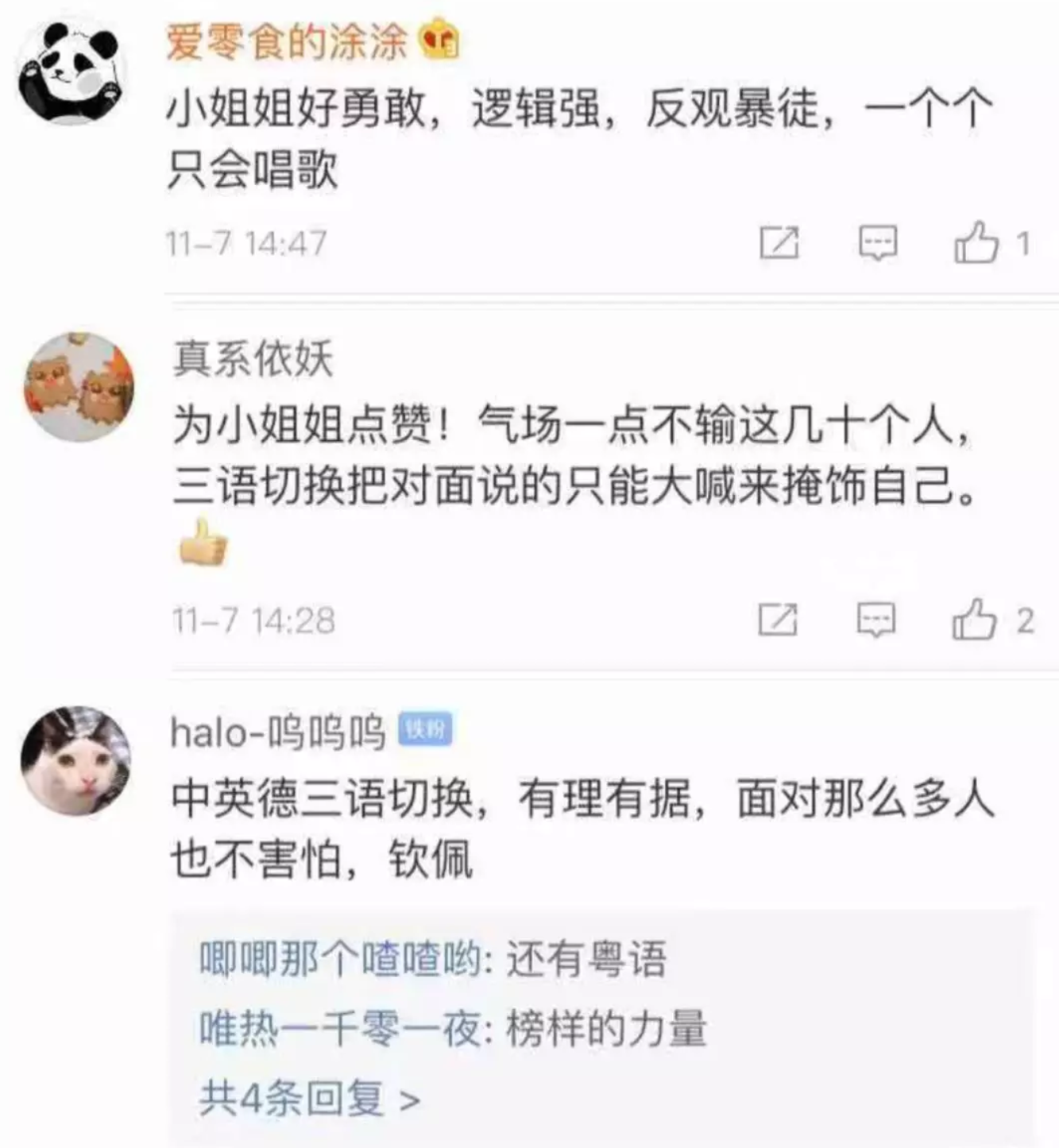Reply to 真系依妖's comment
The width and height of the screenshot is (1059, 1148).
(x=876, y=620)
